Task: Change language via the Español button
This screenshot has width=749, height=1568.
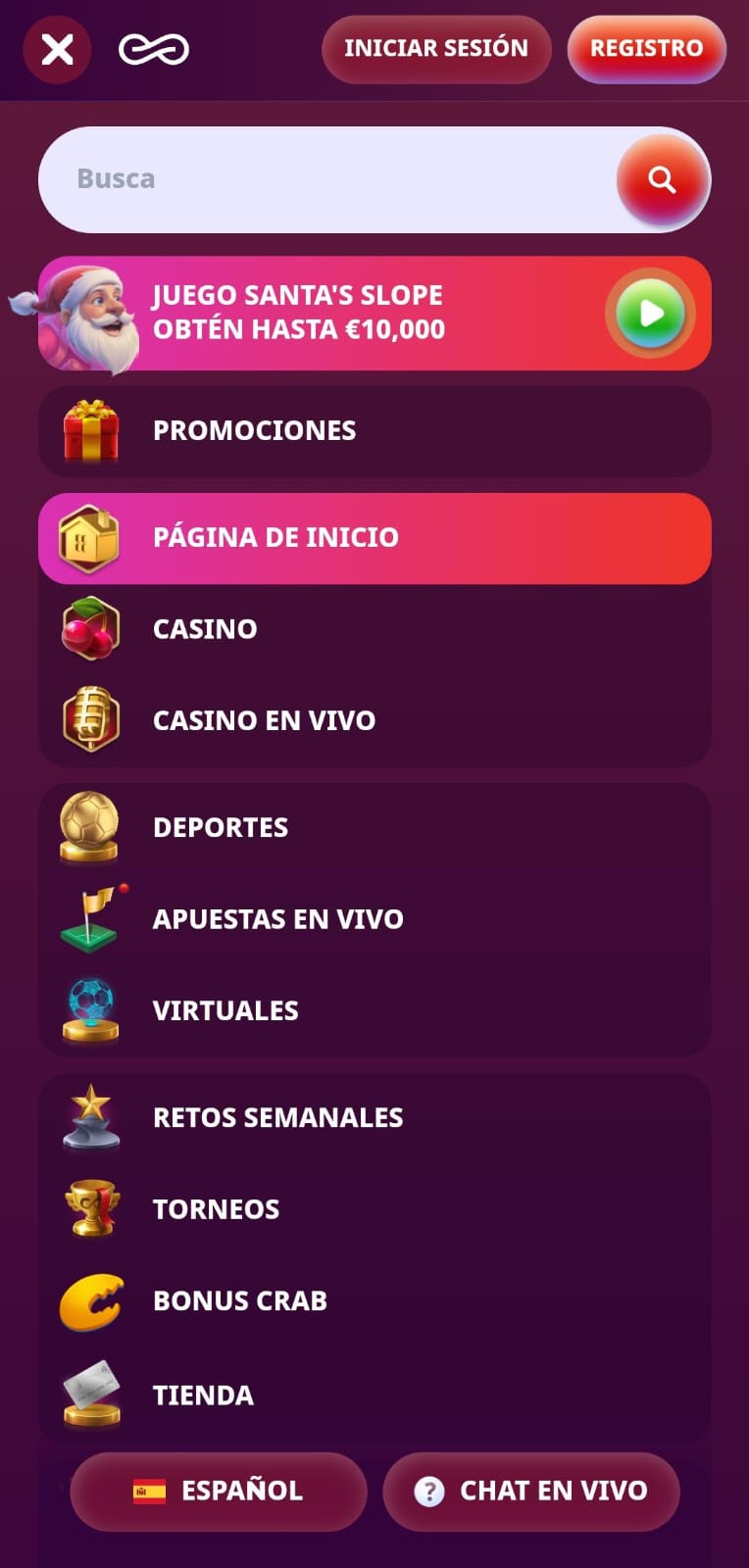Action: click(x=219, y=1492)
